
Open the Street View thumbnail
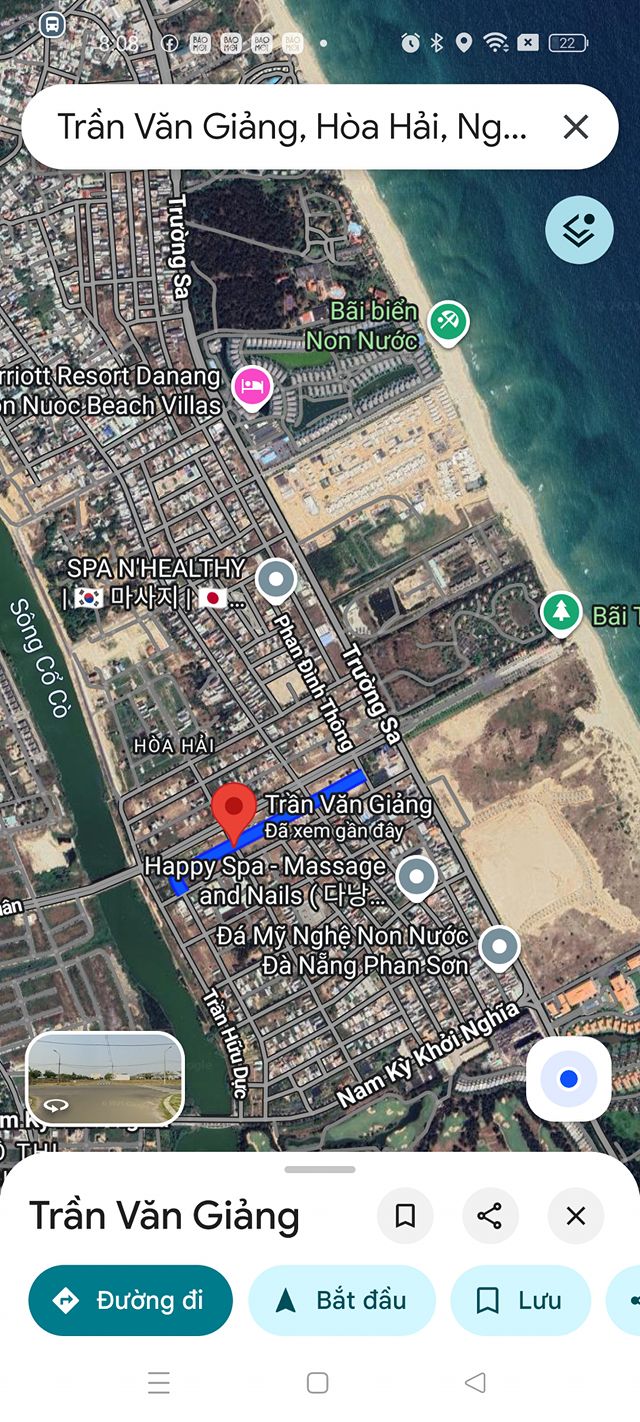tap(105, 1078)
